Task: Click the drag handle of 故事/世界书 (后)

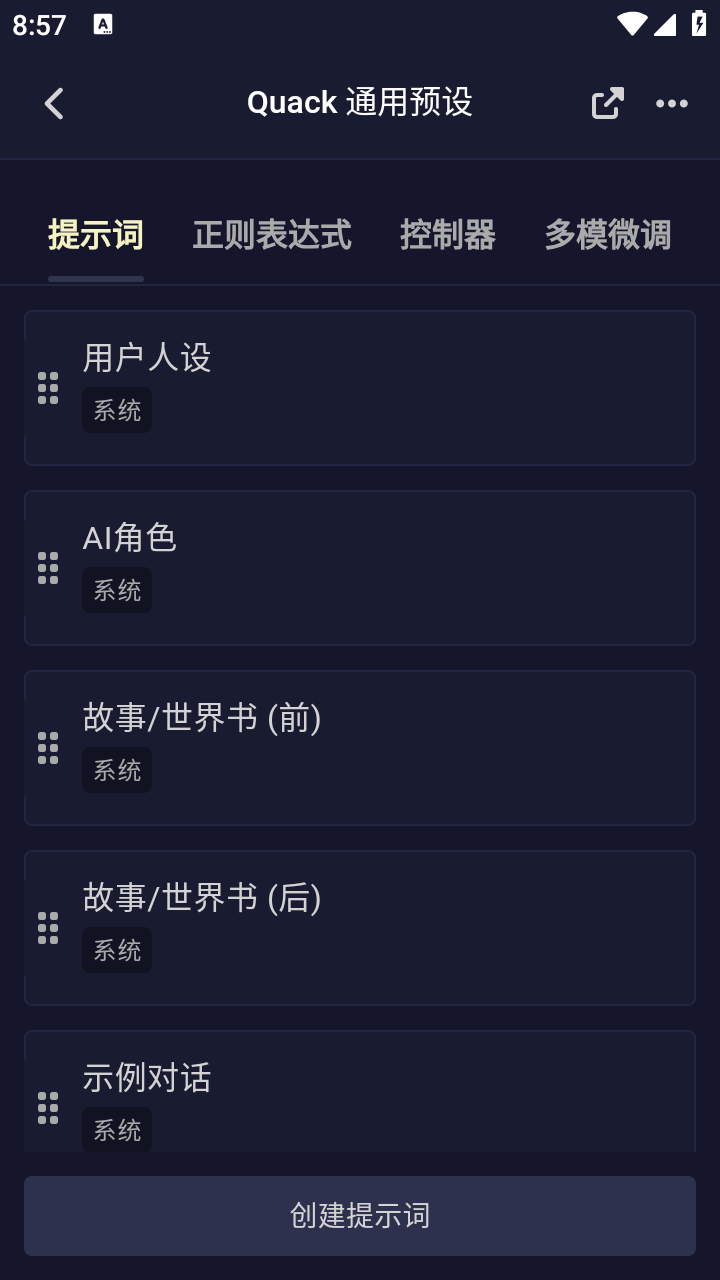Action: point(47,928)
